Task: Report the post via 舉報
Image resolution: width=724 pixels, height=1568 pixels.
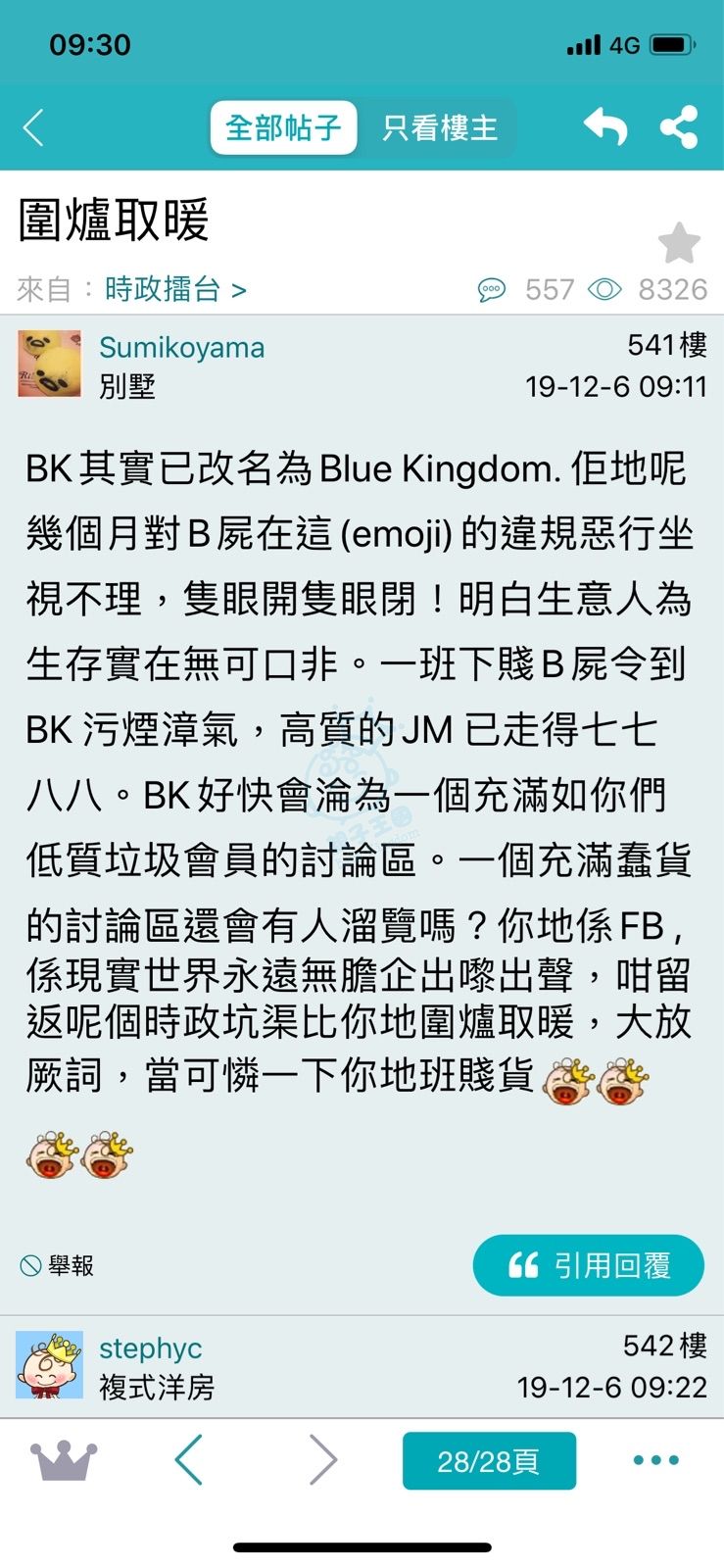Action: [x=58, y=1265]
